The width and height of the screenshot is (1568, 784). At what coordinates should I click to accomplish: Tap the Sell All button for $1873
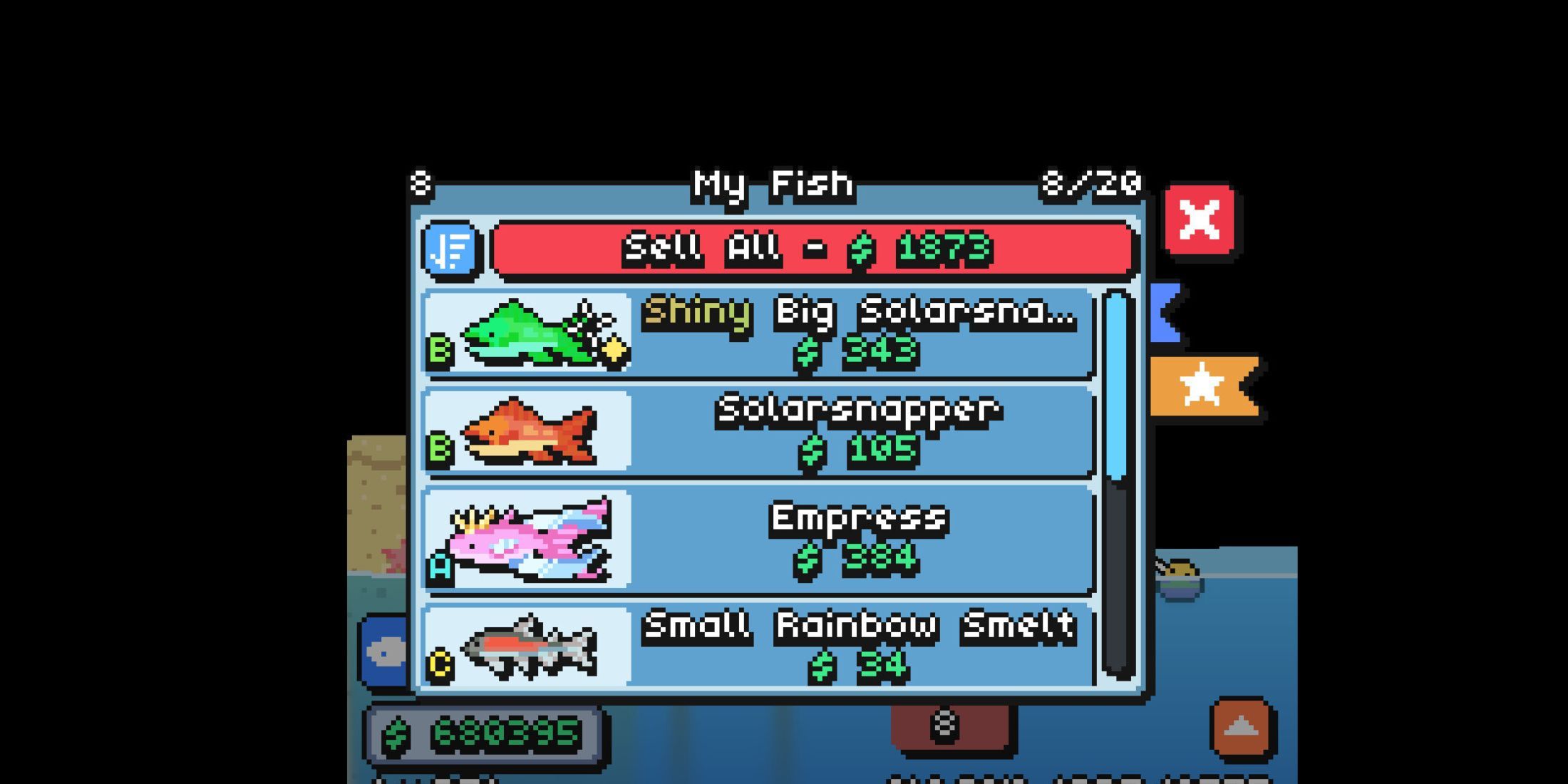813,248
